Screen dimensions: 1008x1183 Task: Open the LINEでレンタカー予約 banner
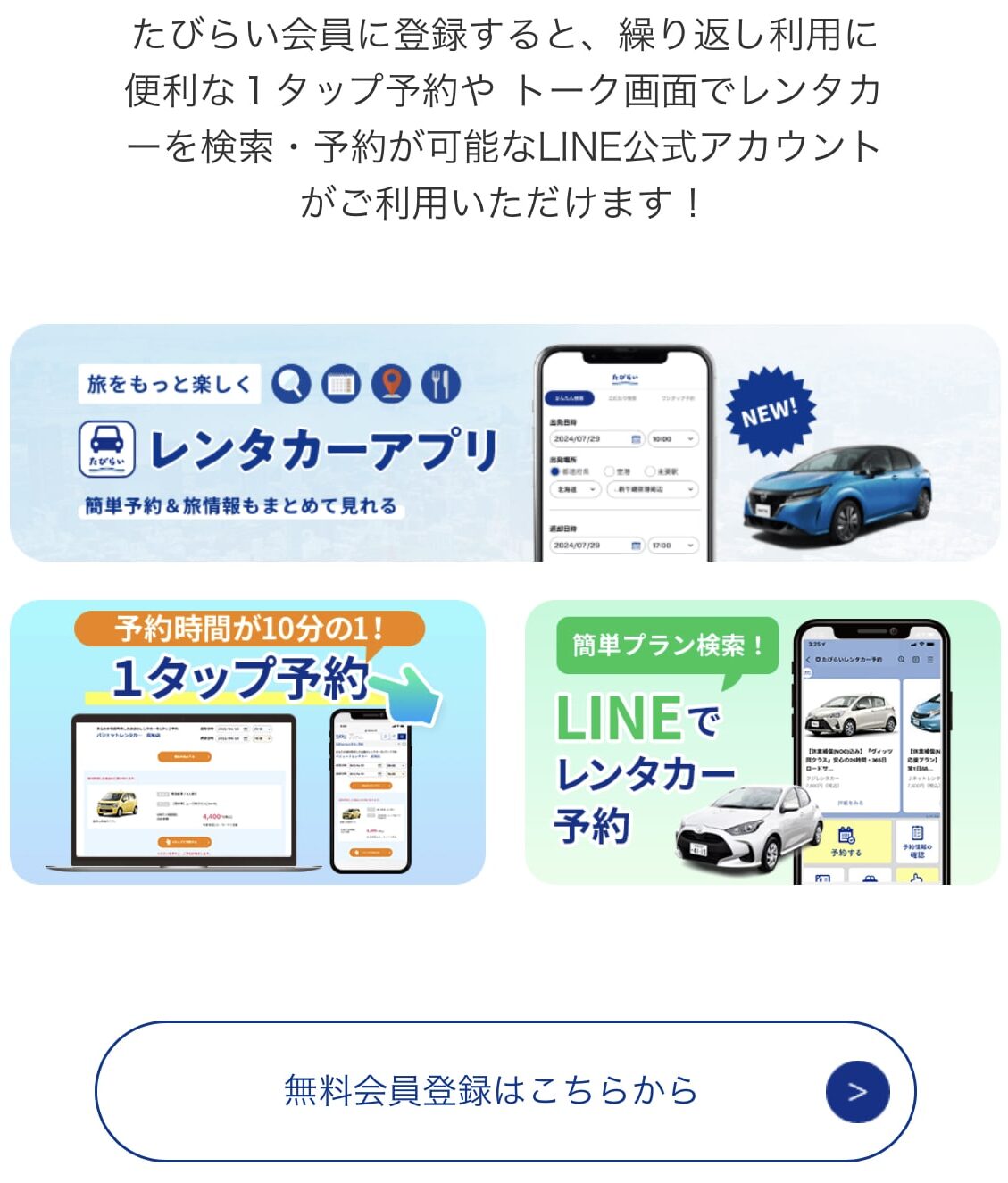[x=762, y=742]
